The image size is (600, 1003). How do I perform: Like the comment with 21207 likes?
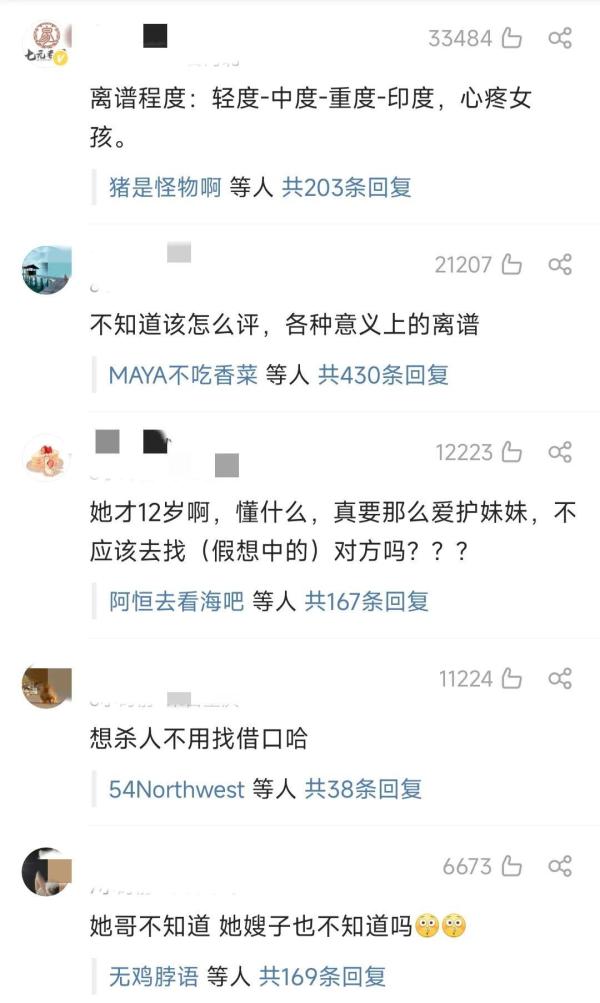pyautogui.click(x=511, y=265)
